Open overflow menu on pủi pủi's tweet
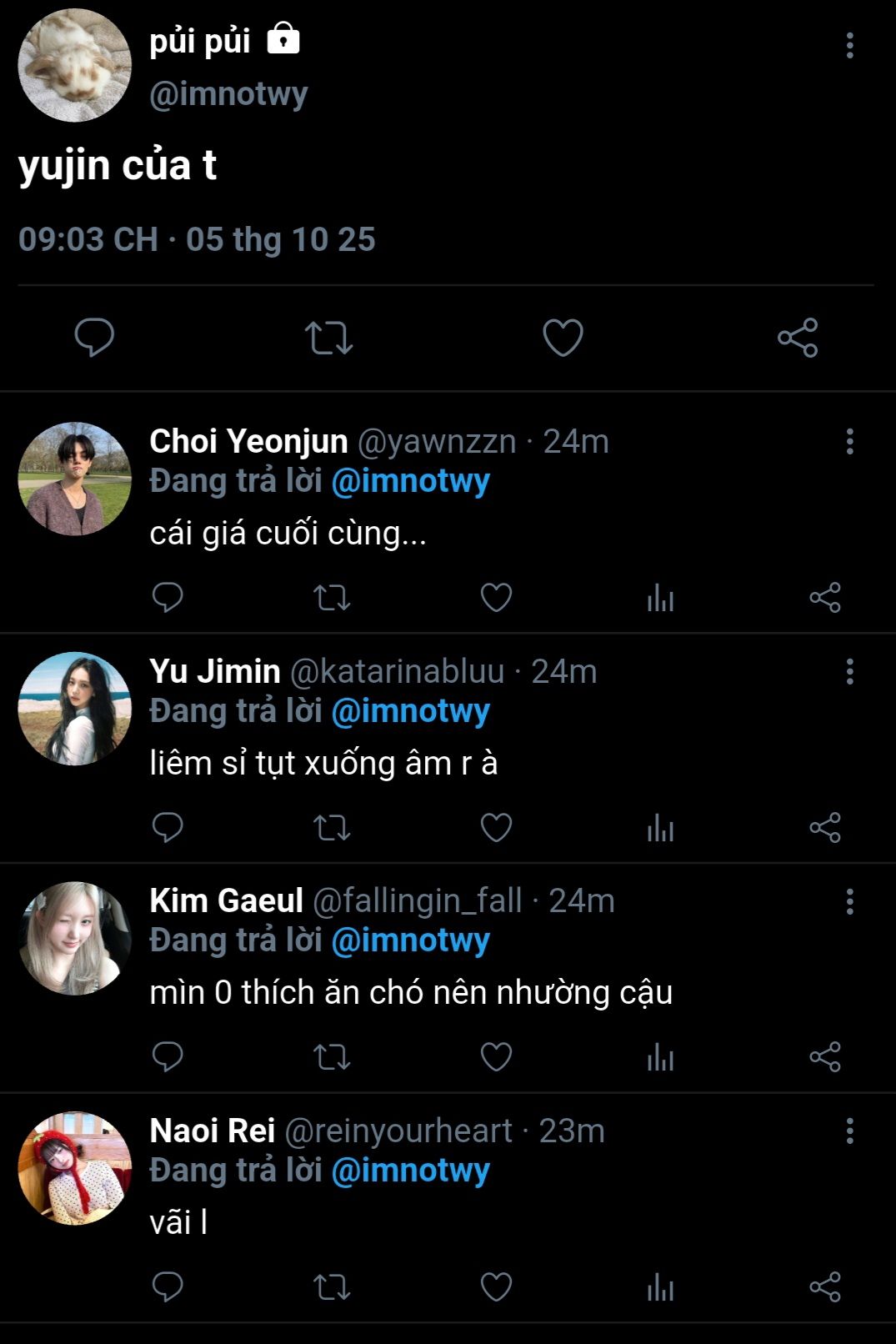Screen dimensions: 896x1344 tap(849, 45)
